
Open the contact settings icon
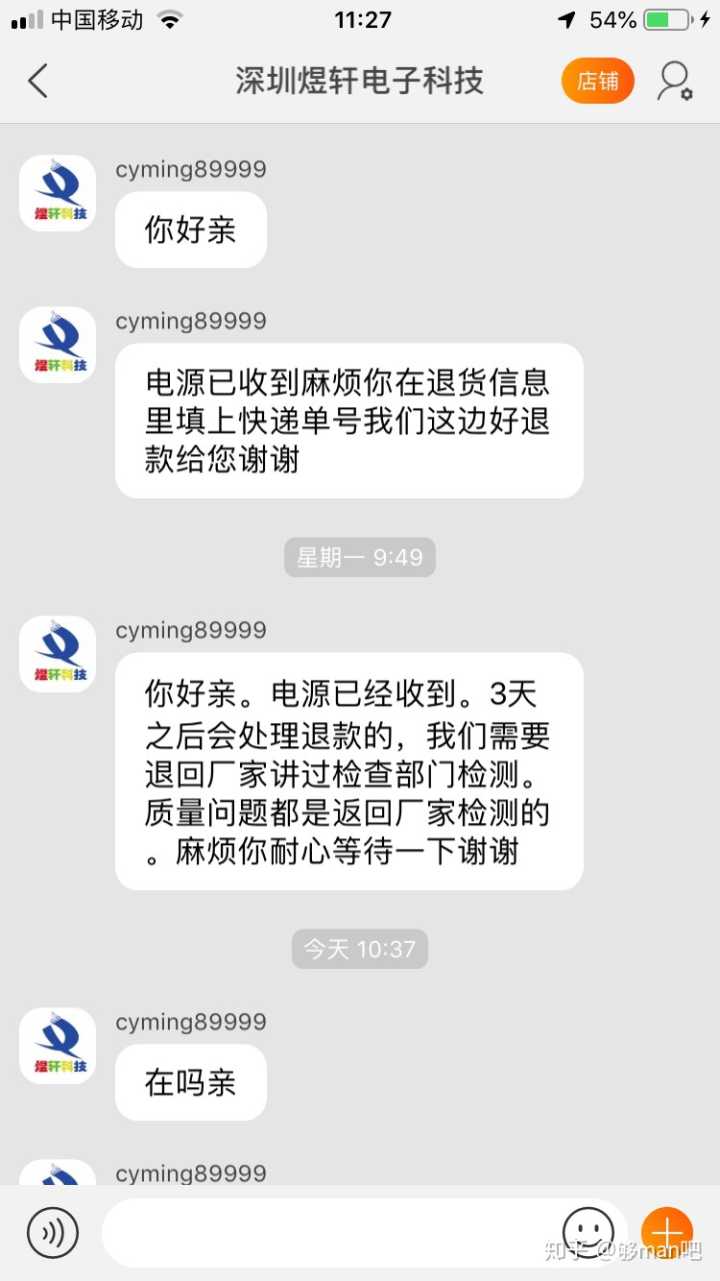(674, 81)
